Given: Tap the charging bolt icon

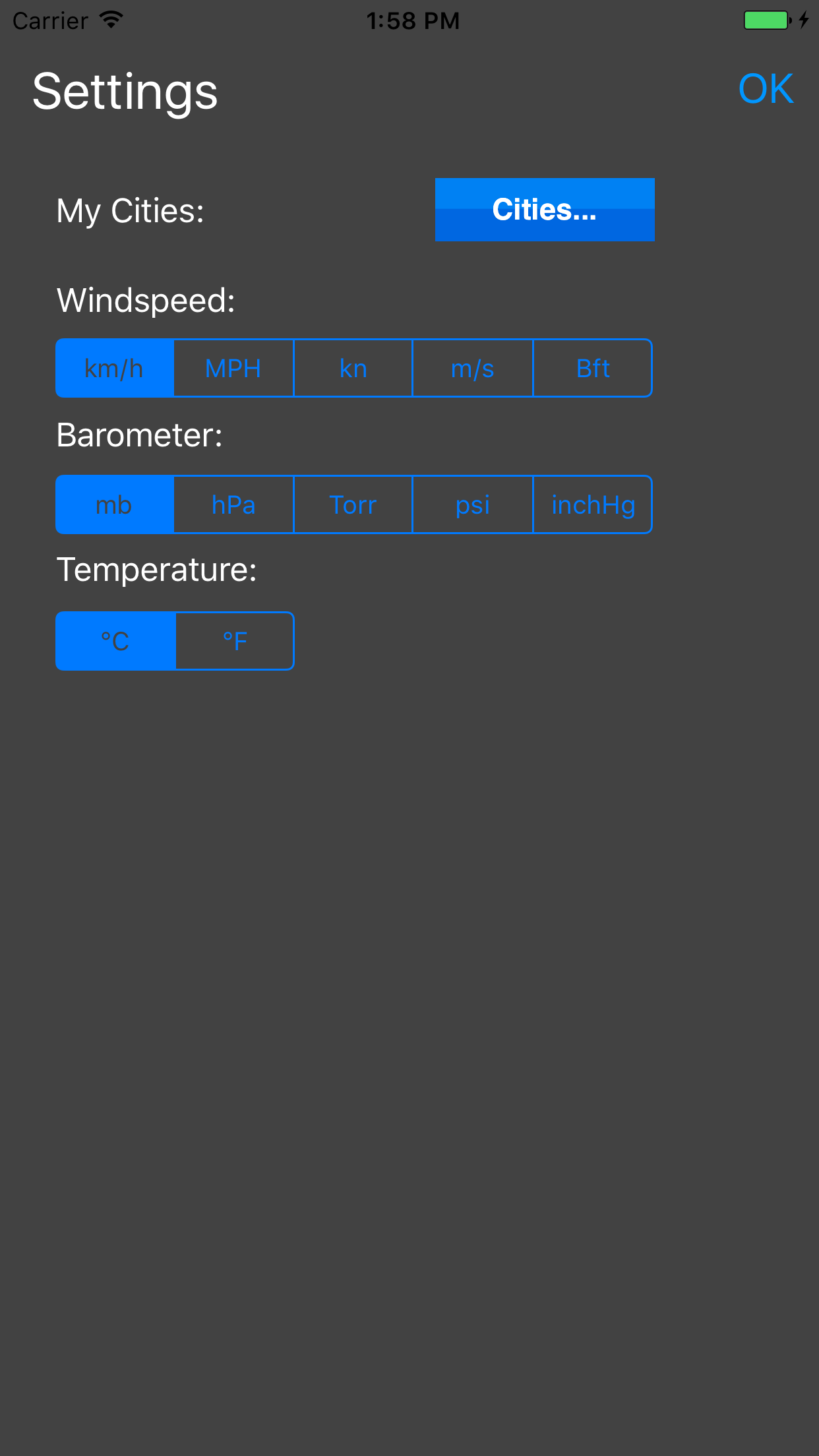Looking at the screenshot, I should pyautogui.click(x=803, y=20).
